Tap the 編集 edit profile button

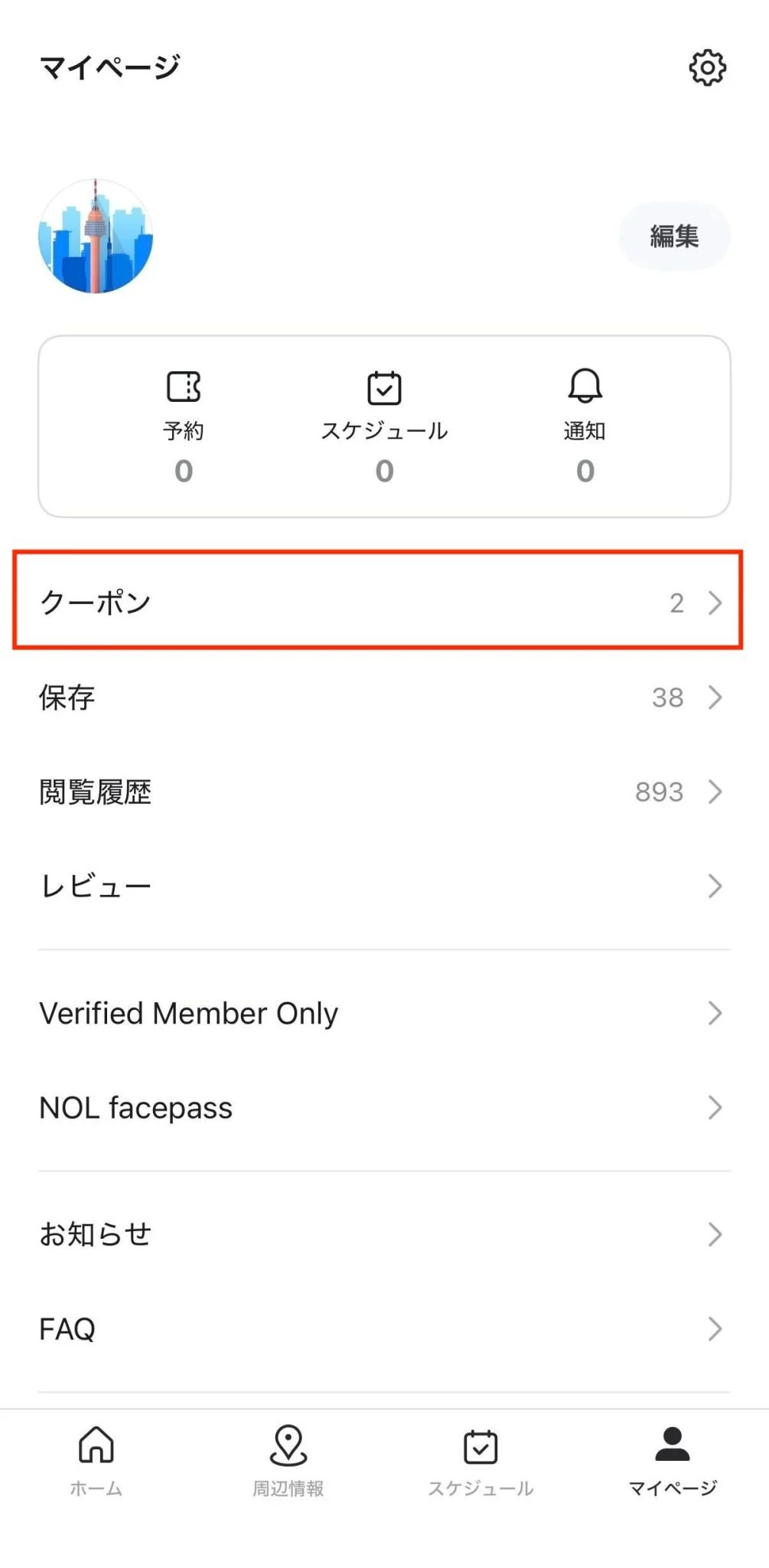[x=674, y=237]
